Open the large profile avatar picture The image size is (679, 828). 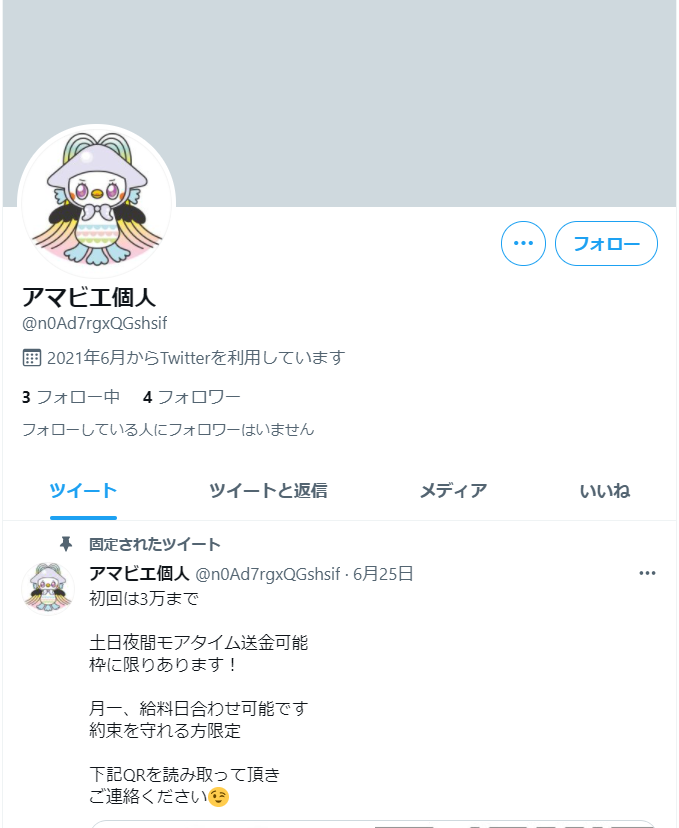[x=97, y=204]
